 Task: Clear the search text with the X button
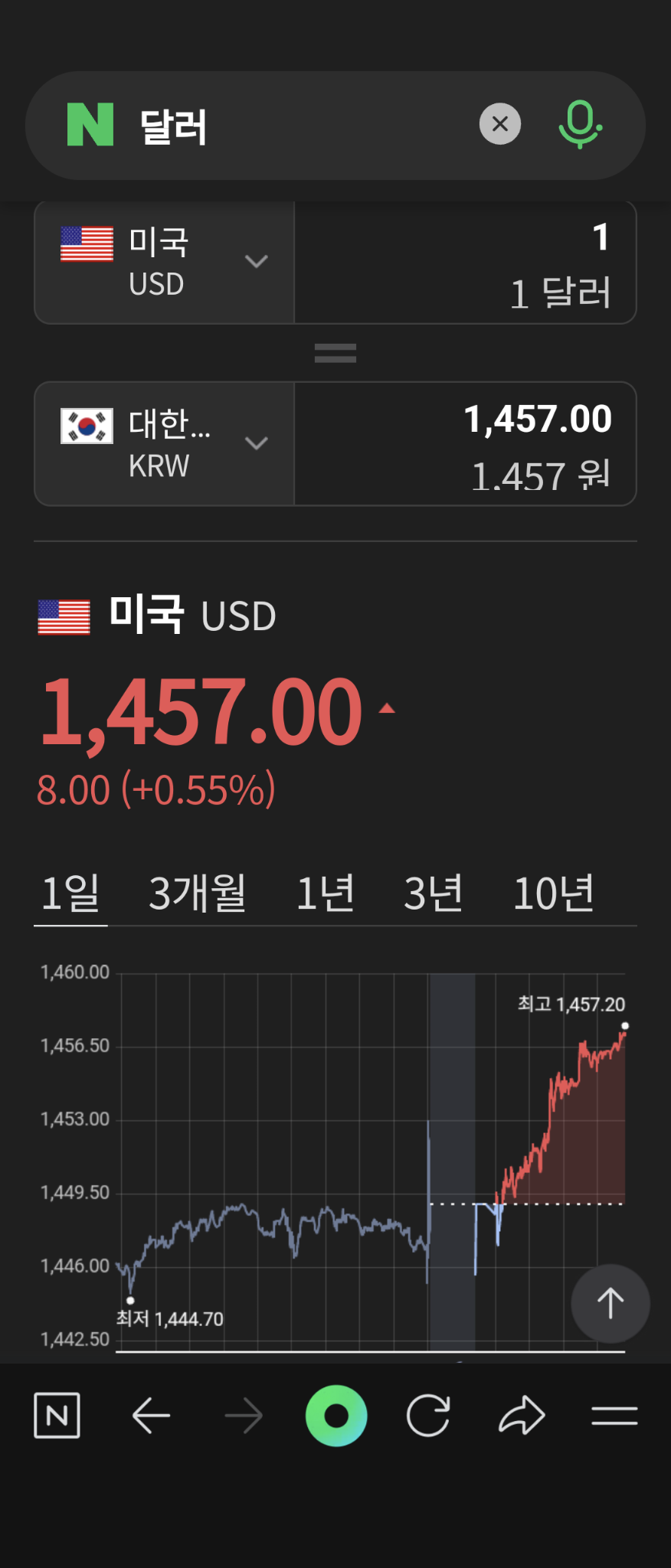click(x=499, y=124)
